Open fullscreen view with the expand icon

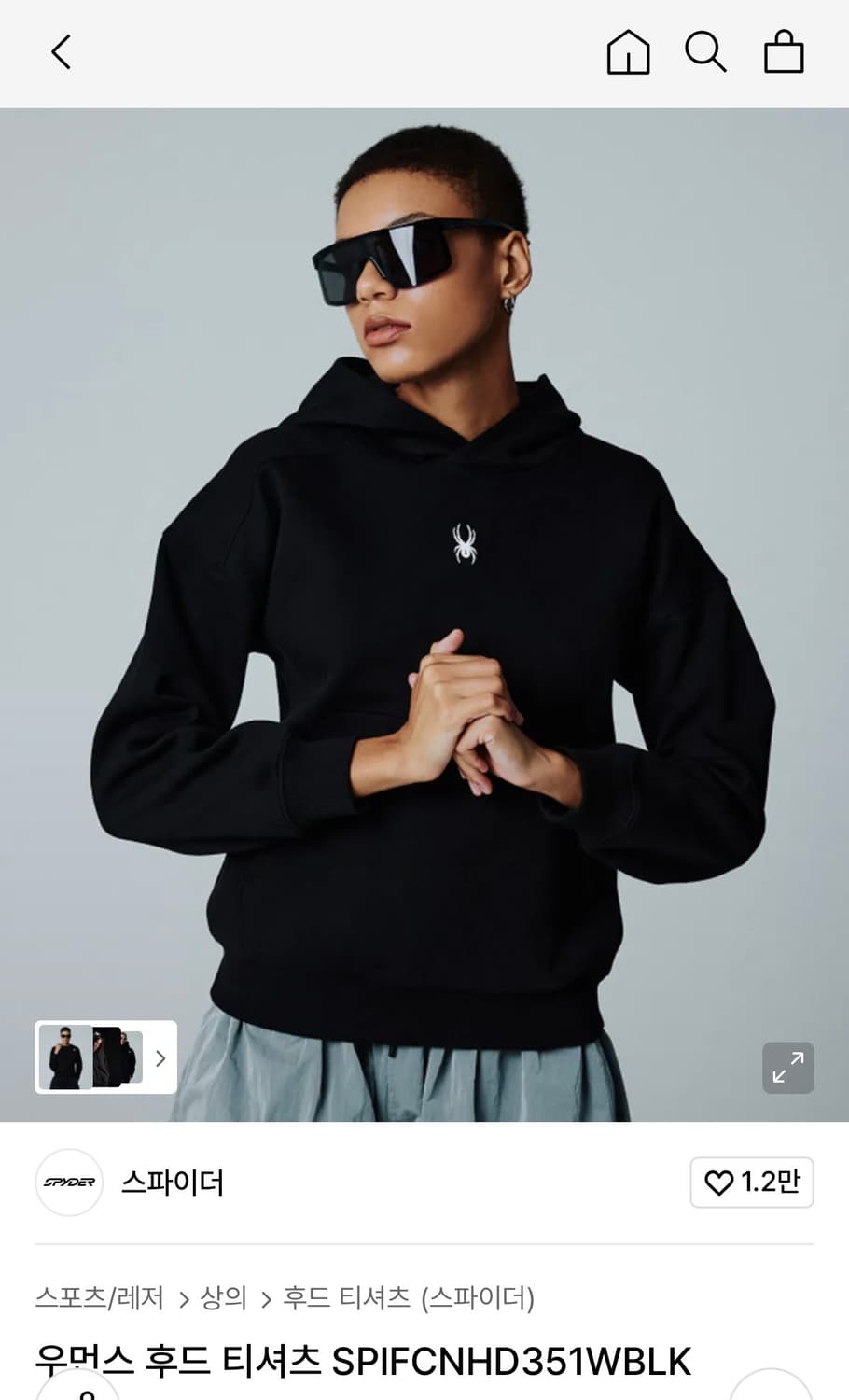(788, 1068)
